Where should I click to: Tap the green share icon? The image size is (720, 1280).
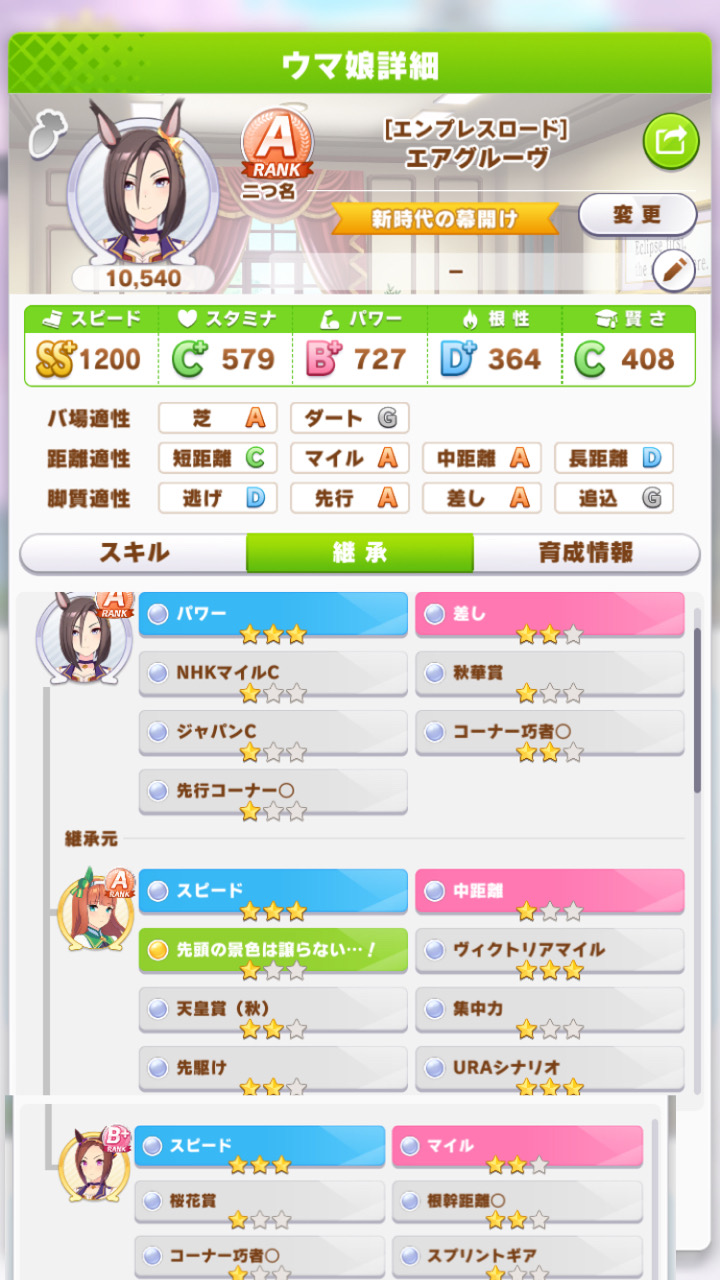pyautogui.click(x=670, y=141)
